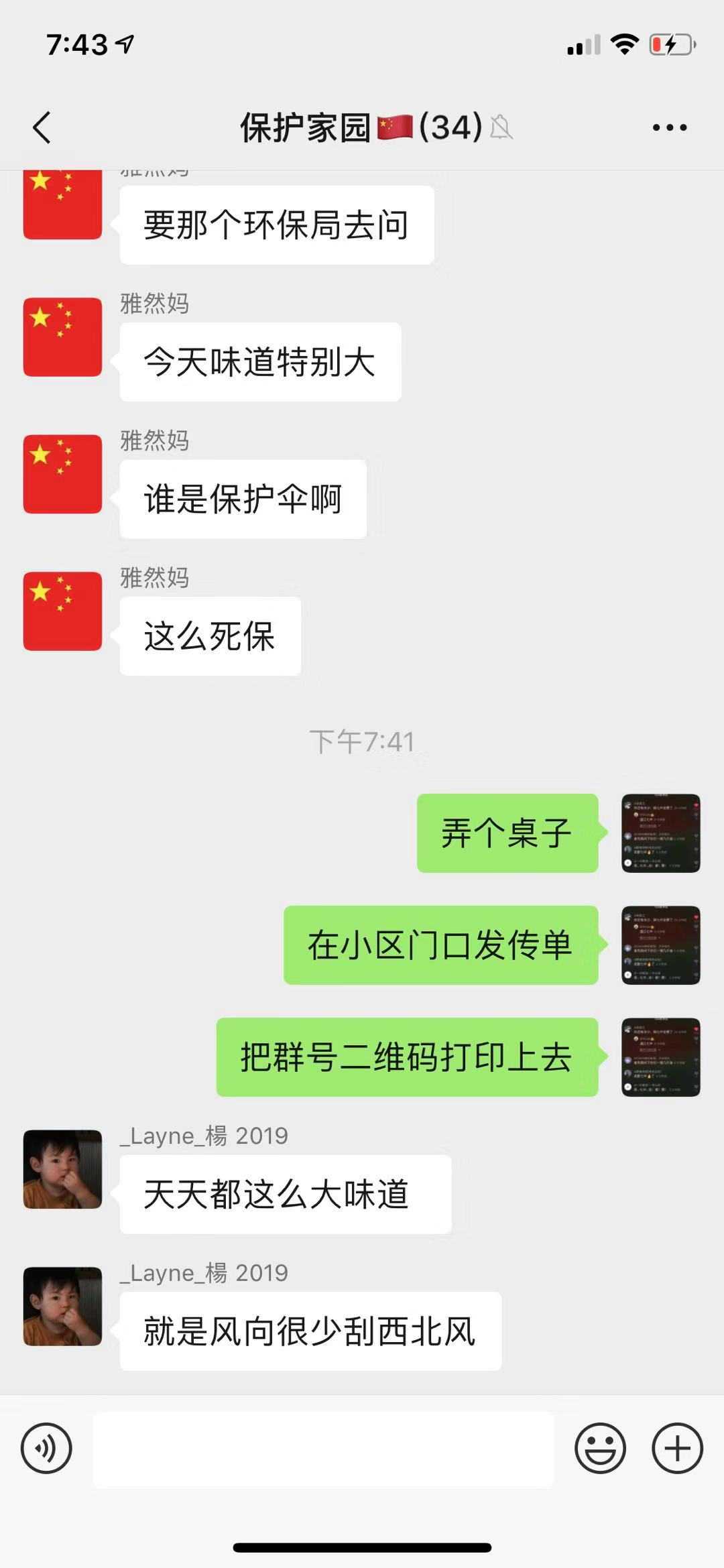The width and height of the screenshot is (724, 1568).
Task: Open 雅然妈's avatar beside 谁是保护伞啊
Action: [62, 474]
